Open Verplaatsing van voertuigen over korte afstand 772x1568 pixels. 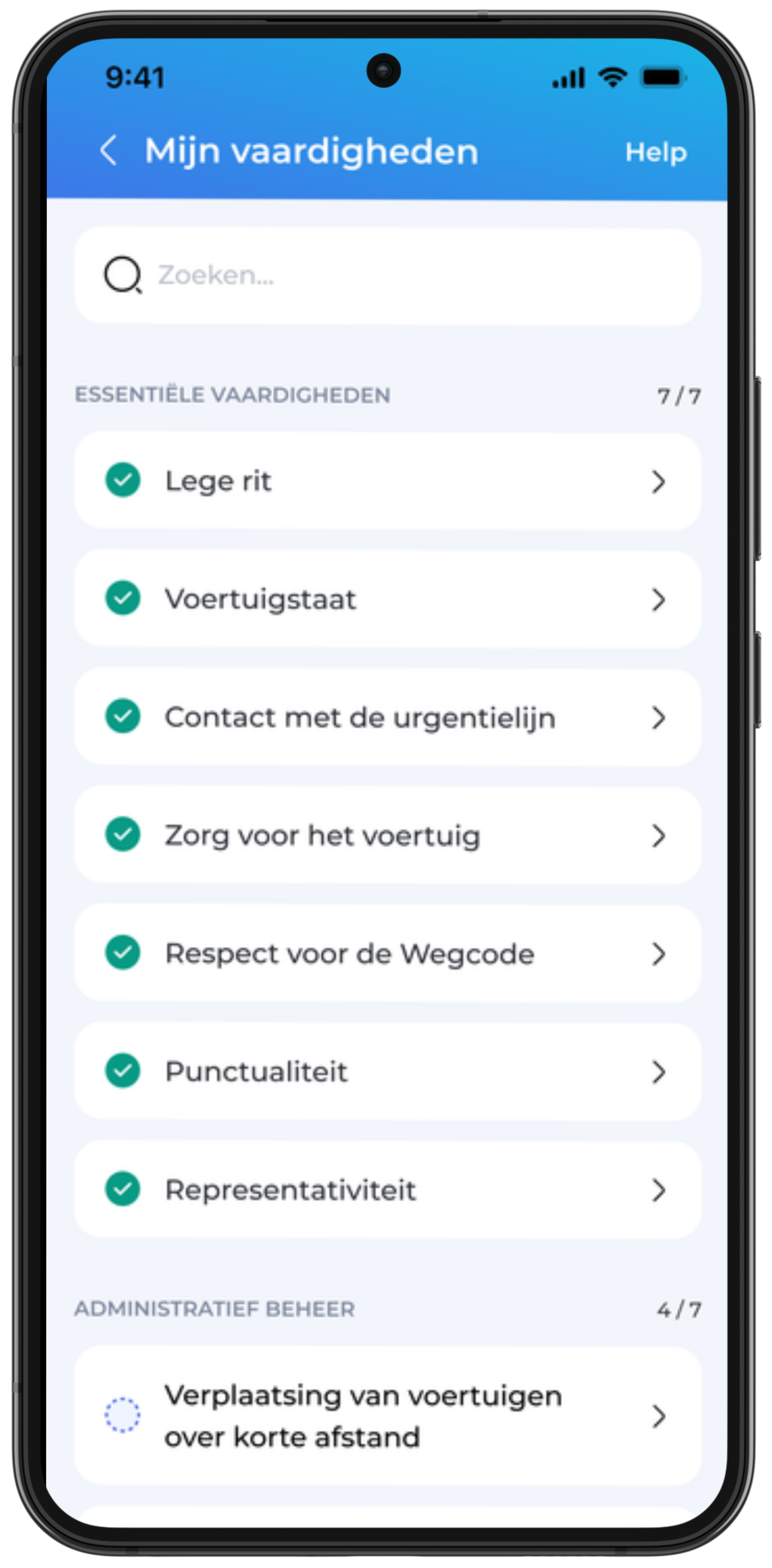click(387, 1416)
